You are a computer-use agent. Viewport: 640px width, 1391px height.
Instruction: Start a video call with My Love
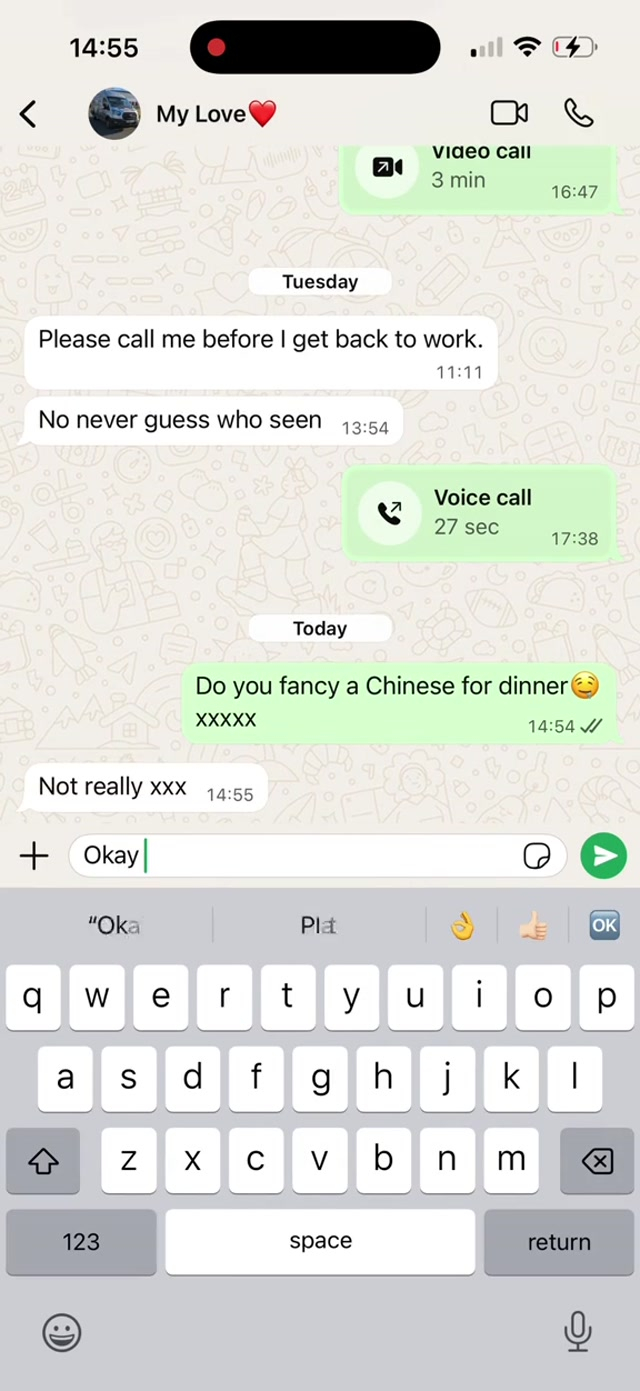click(509, 113)
